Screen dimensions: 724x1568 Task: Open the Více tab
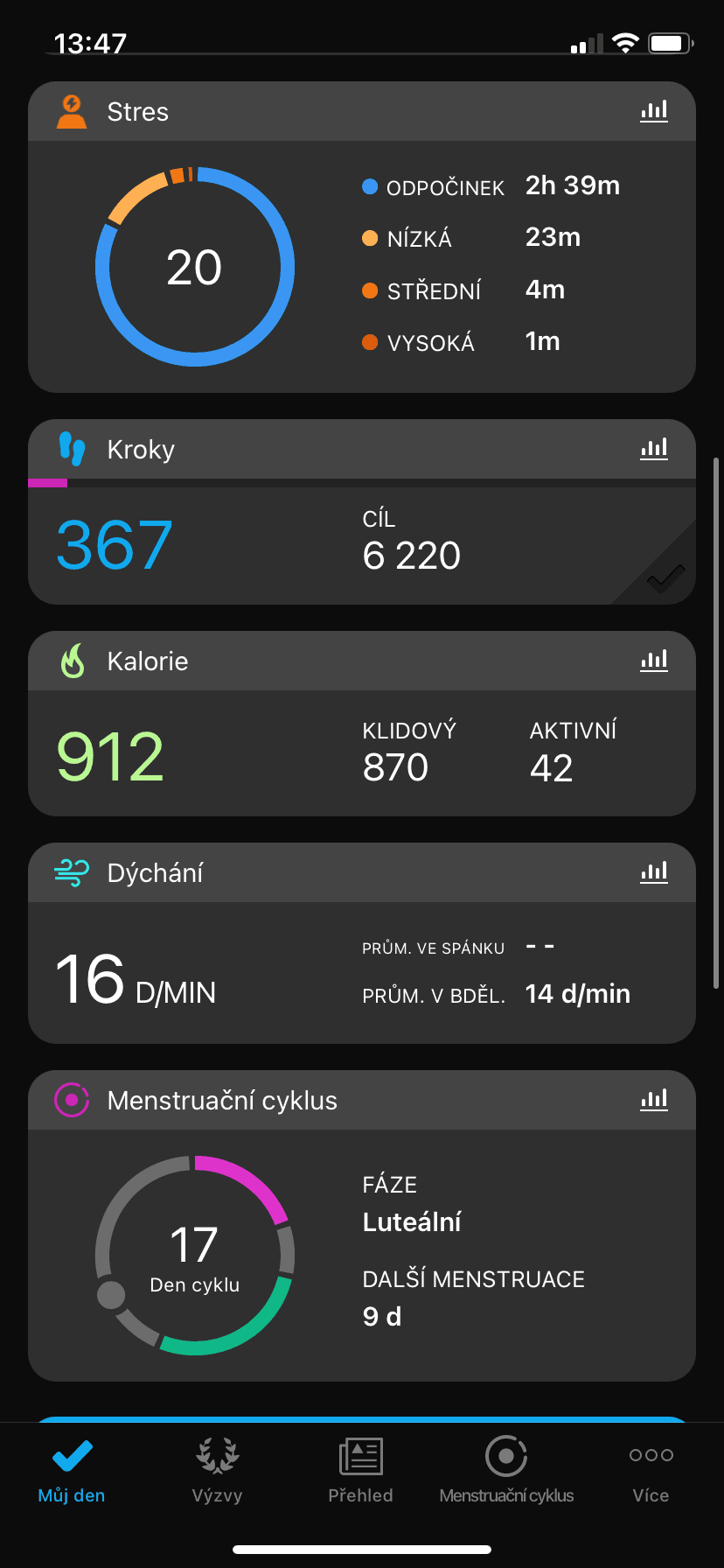(651, 1471)
